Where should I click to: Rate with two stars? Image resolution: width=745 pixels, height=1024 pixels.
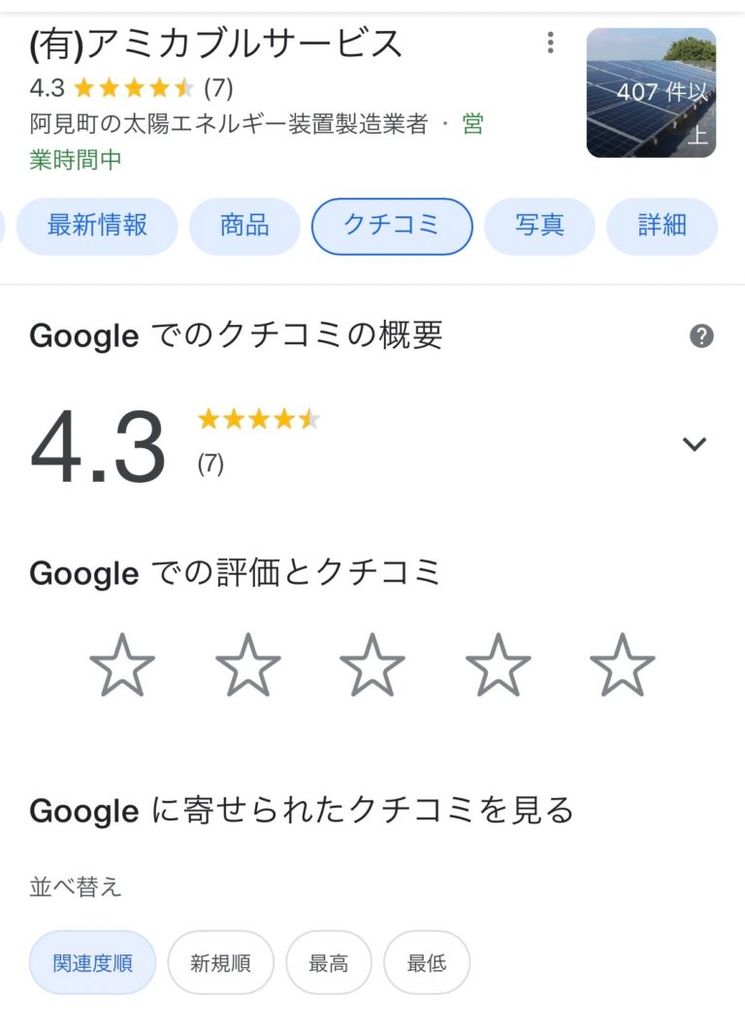click(x=247, y=665)
